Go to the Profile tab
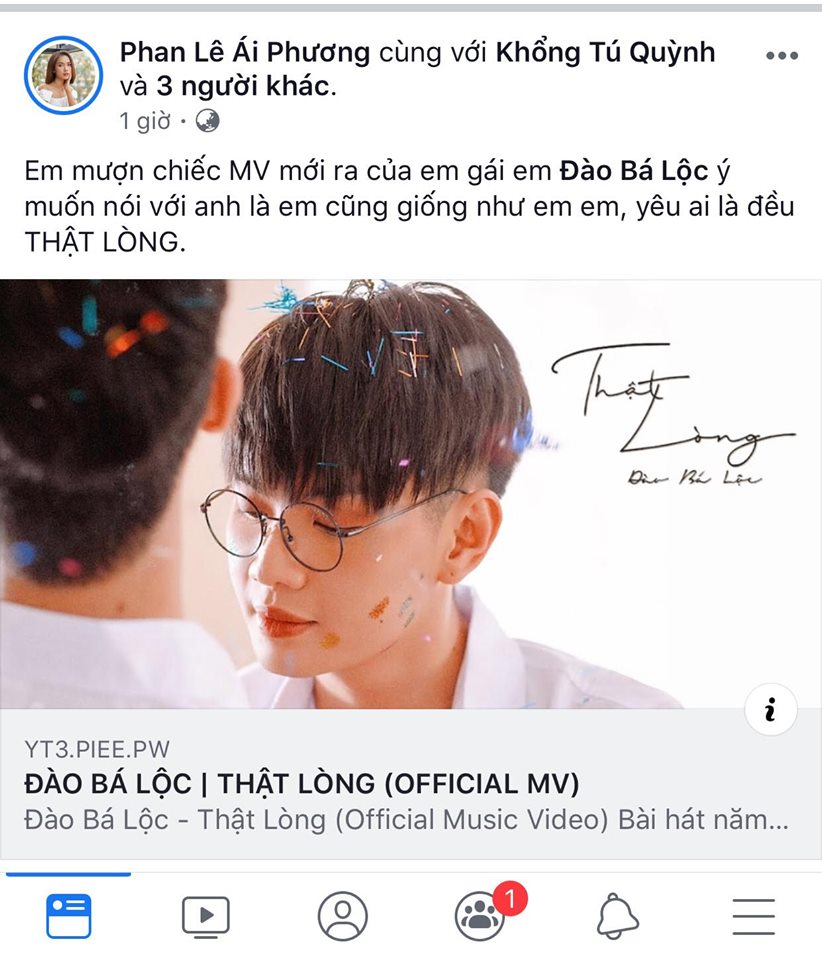 [x=343, y=915]
